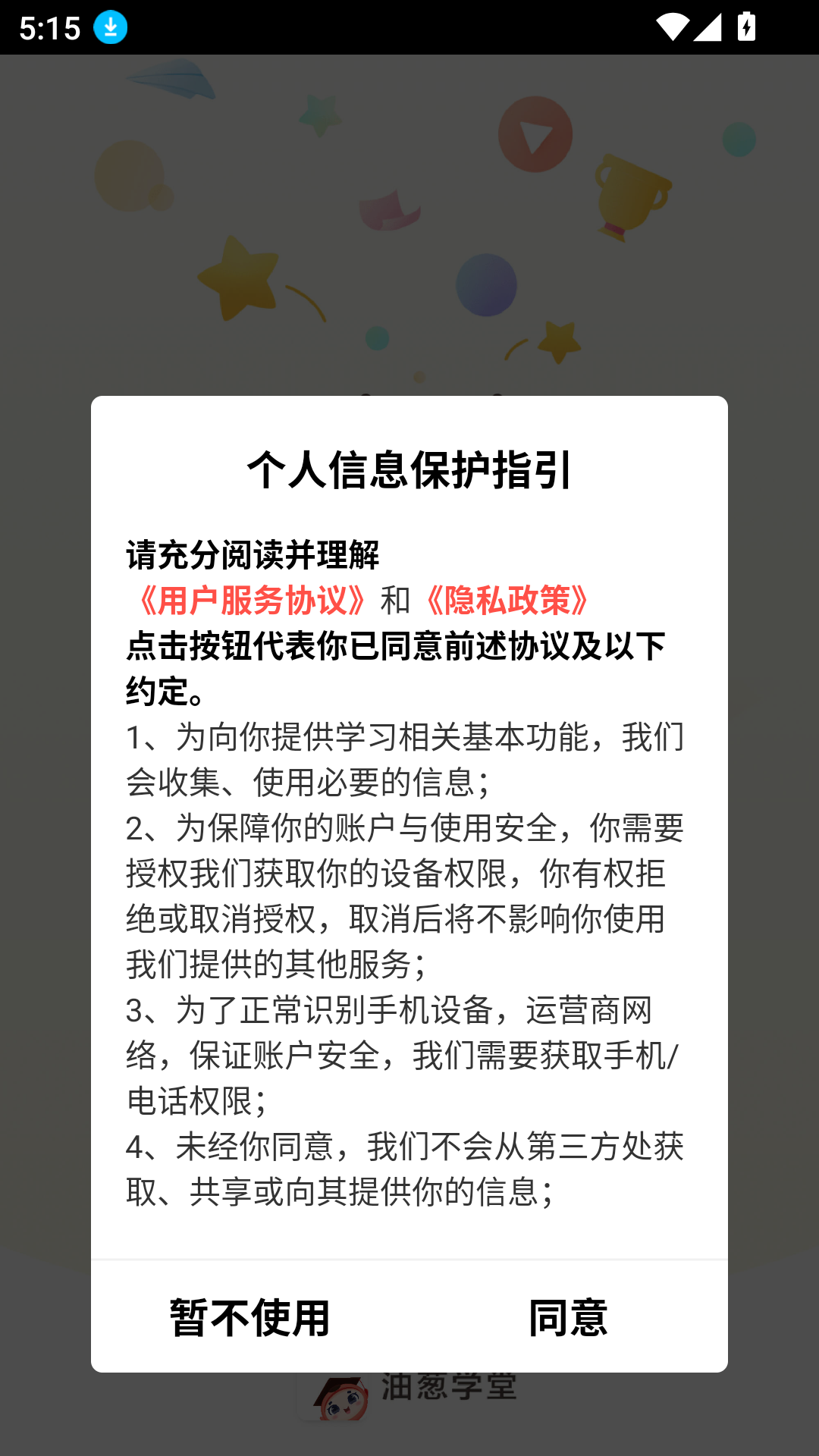Tap the Wi-Fi status icon

pos(673,25)
